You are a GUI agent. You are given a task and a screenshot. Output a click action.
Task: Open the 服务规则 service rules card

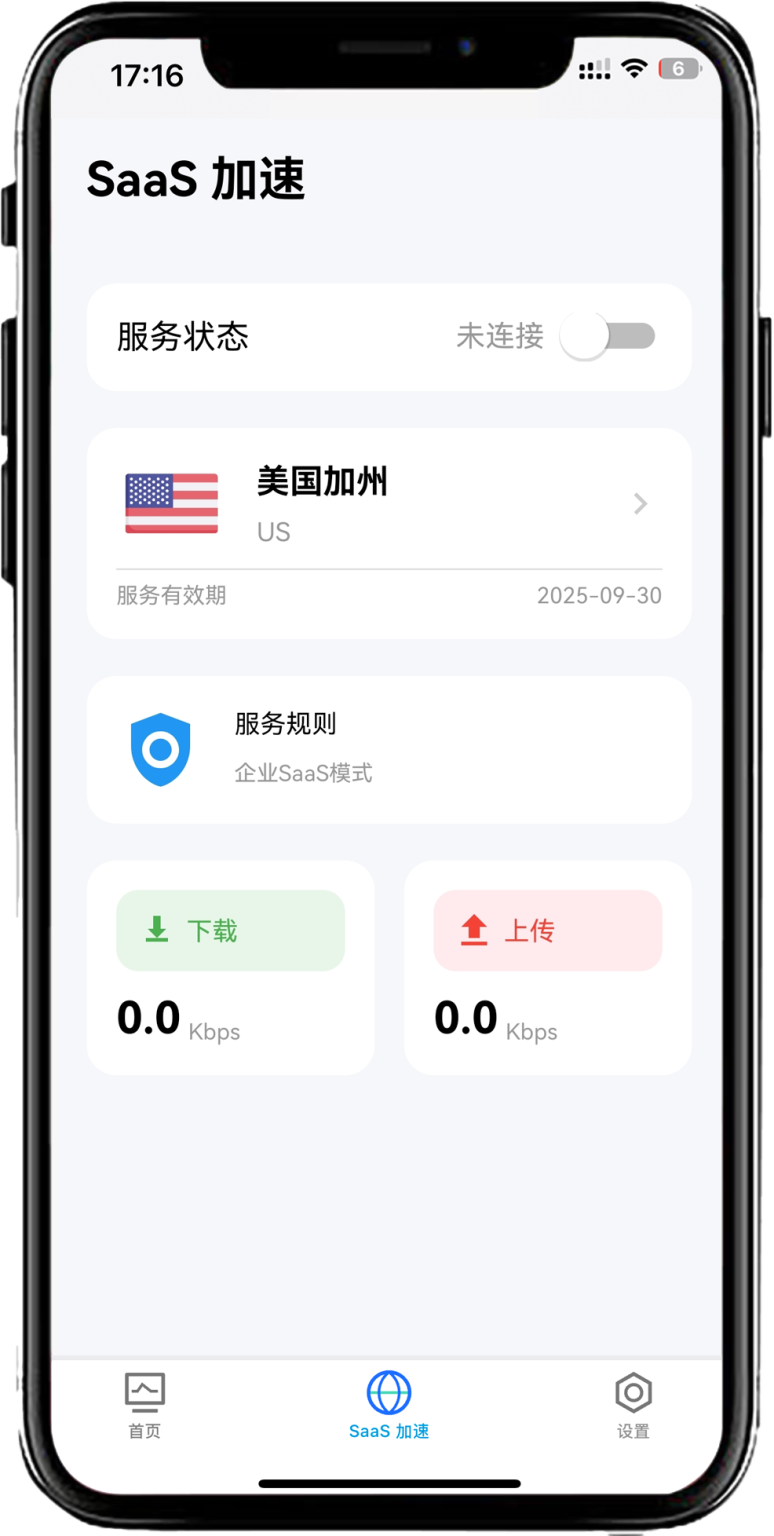[x=388, y=749]
